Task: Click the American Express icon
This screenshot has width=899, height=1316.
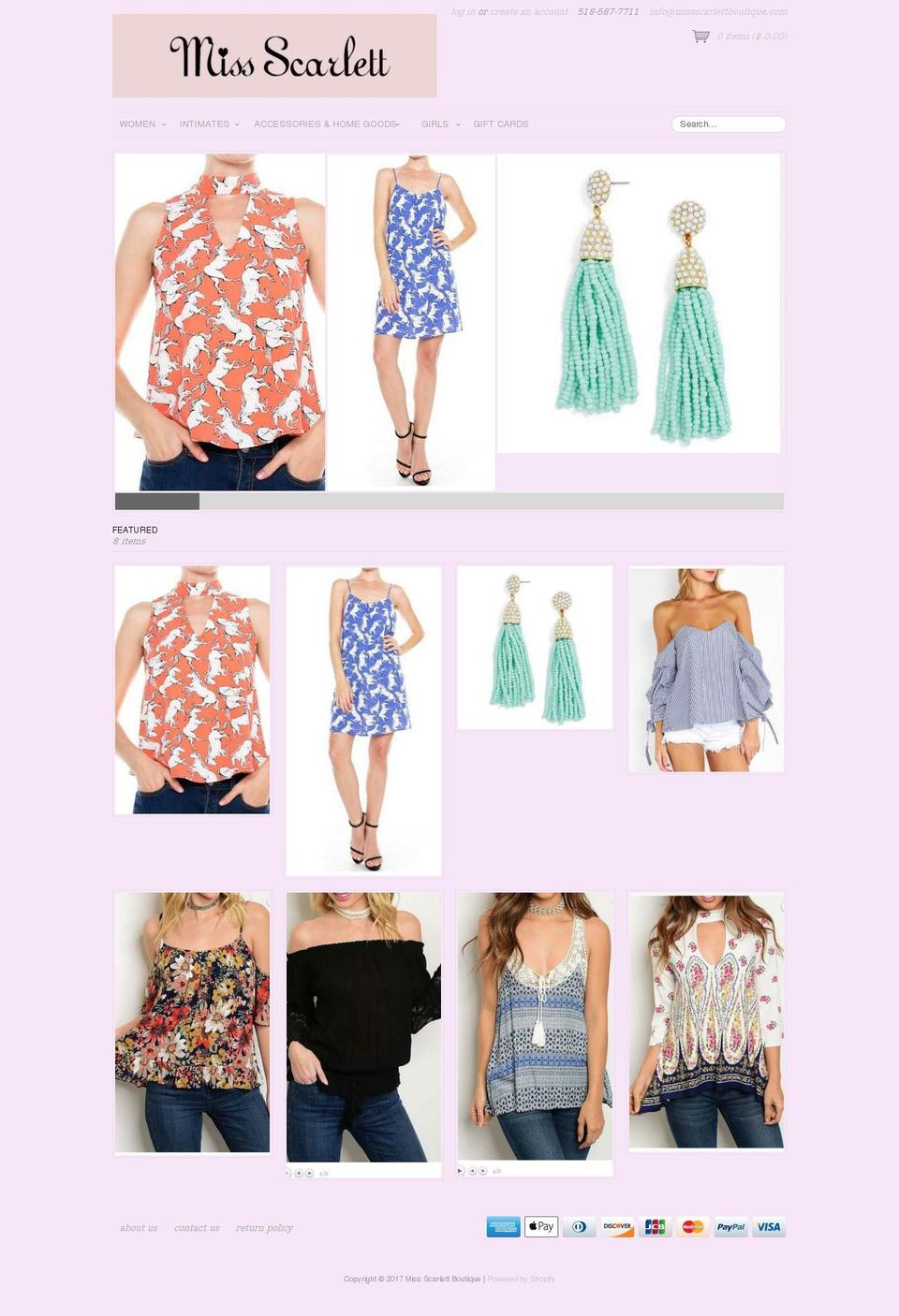Action: click(504, 1226)
